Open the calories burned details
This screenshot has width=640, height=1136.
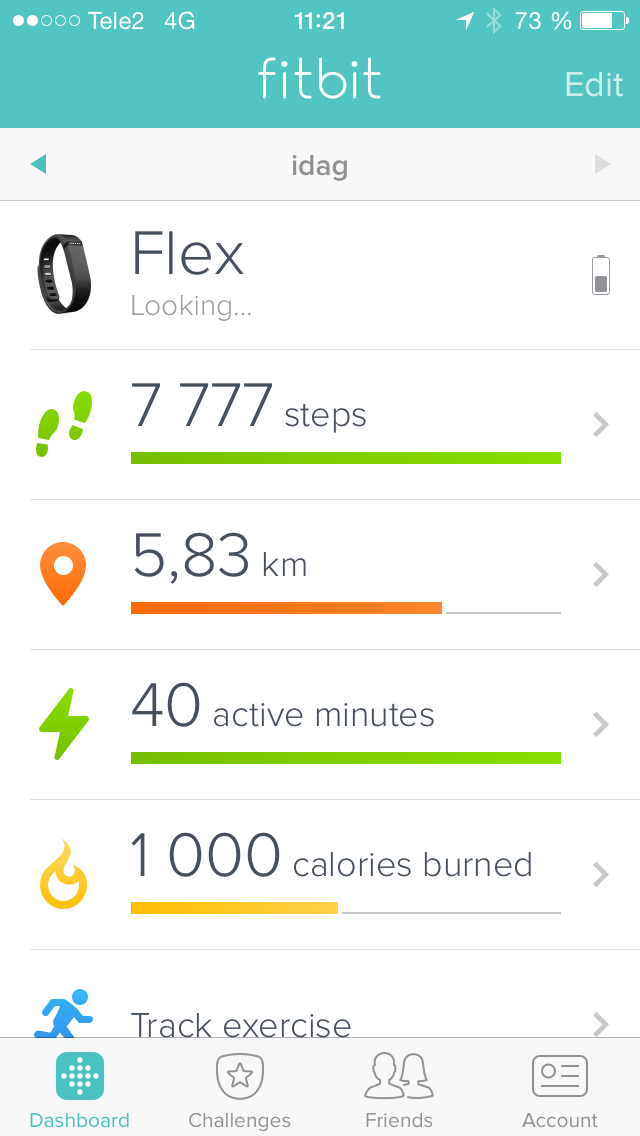[x=320, y=874]
